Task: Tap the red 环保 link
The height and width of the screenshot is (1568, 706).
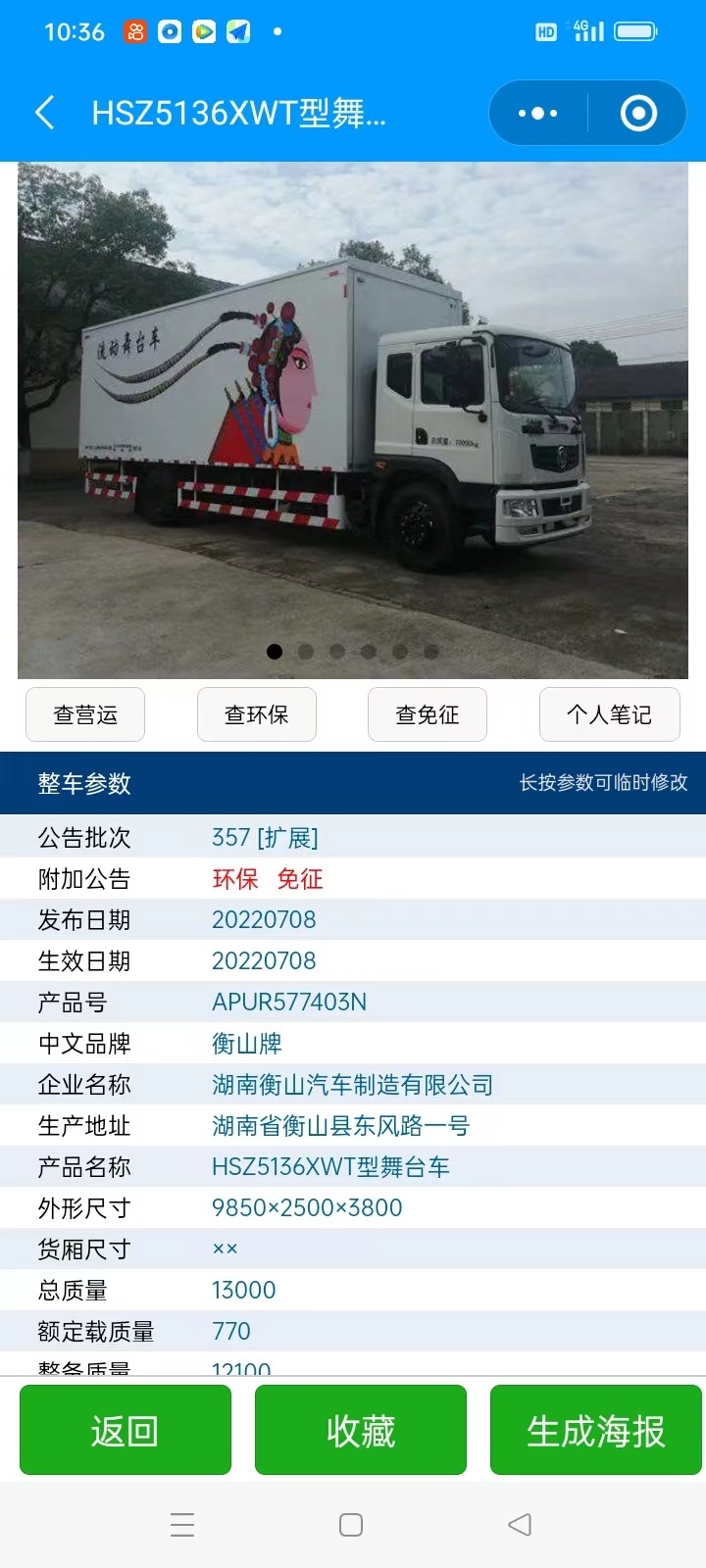Action: point(235,879)
